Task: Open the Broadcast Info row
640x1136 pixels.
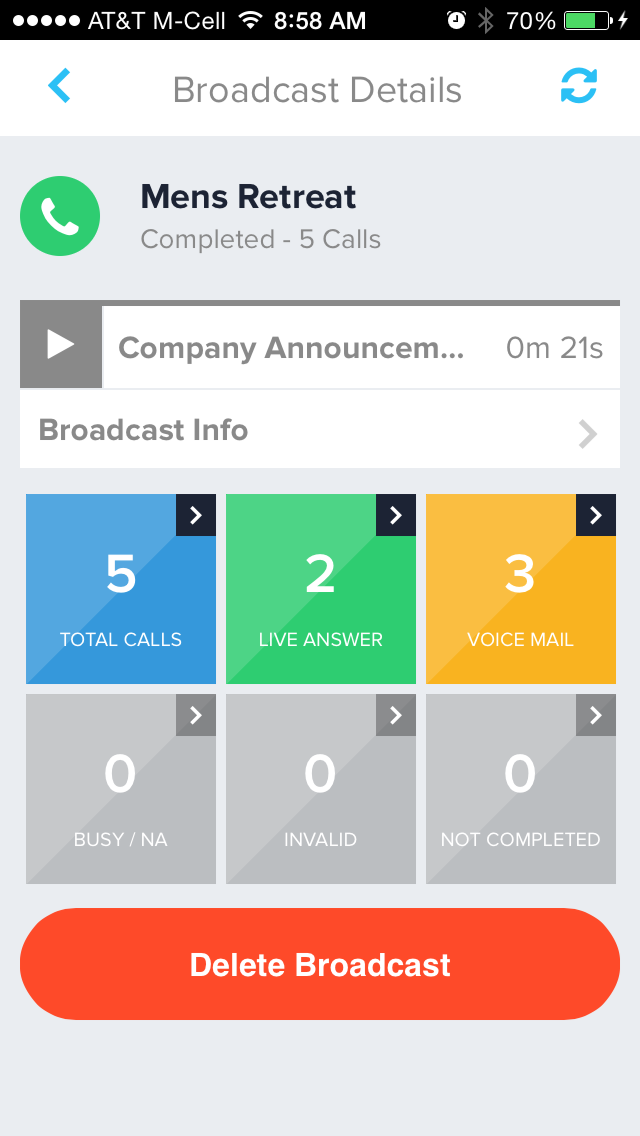Action: [x=320, y=430]
